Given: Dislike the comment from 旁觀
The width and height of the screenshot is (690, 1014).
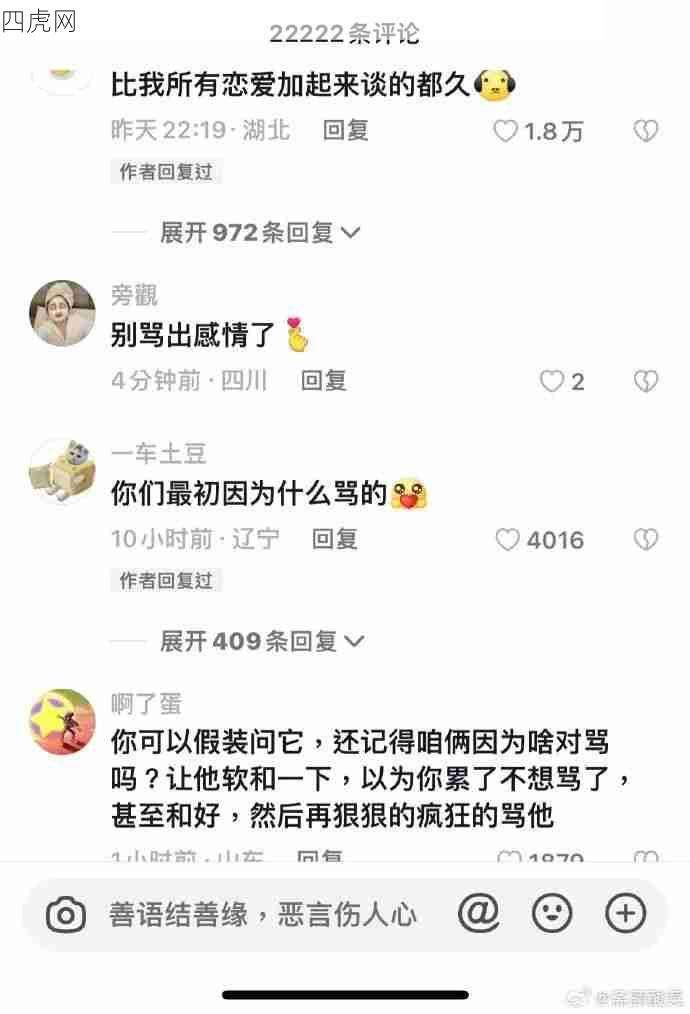Looking at the screenshot, I should [x=646, y=381].
